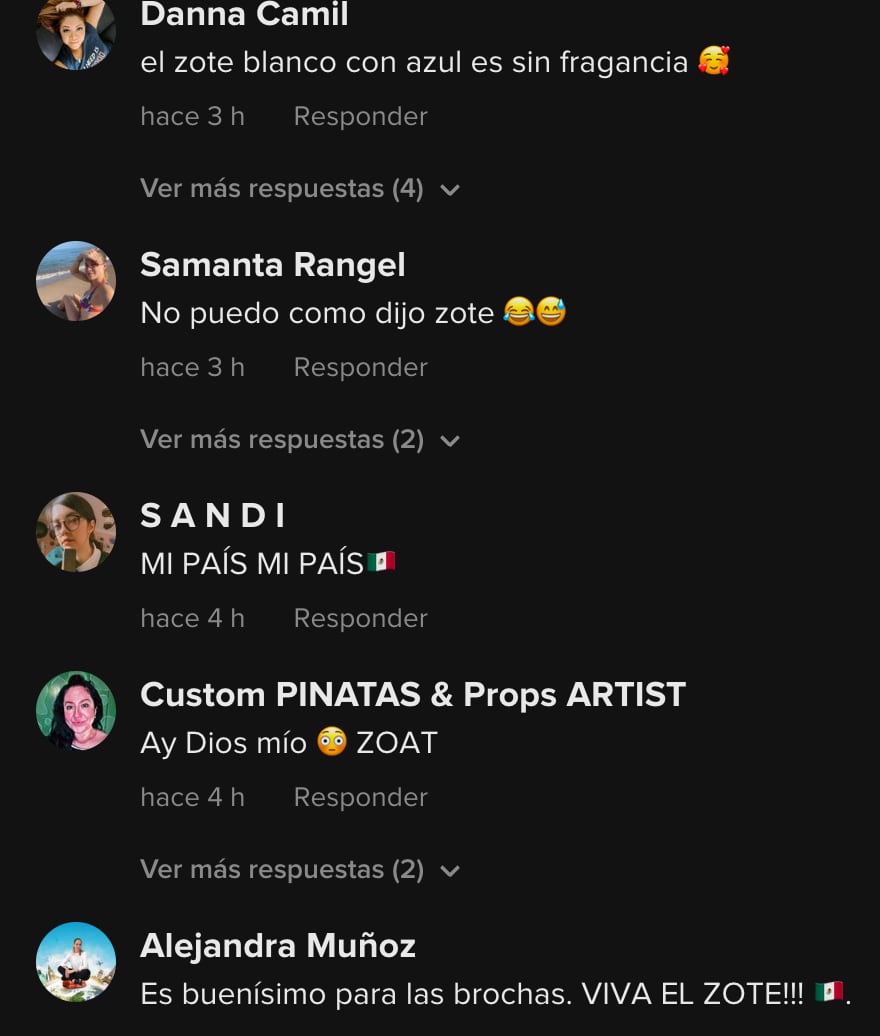Reply to Custom PINATAS & Props ARTIST's comment
This screenshot has width=880, height=1036.
360,797
